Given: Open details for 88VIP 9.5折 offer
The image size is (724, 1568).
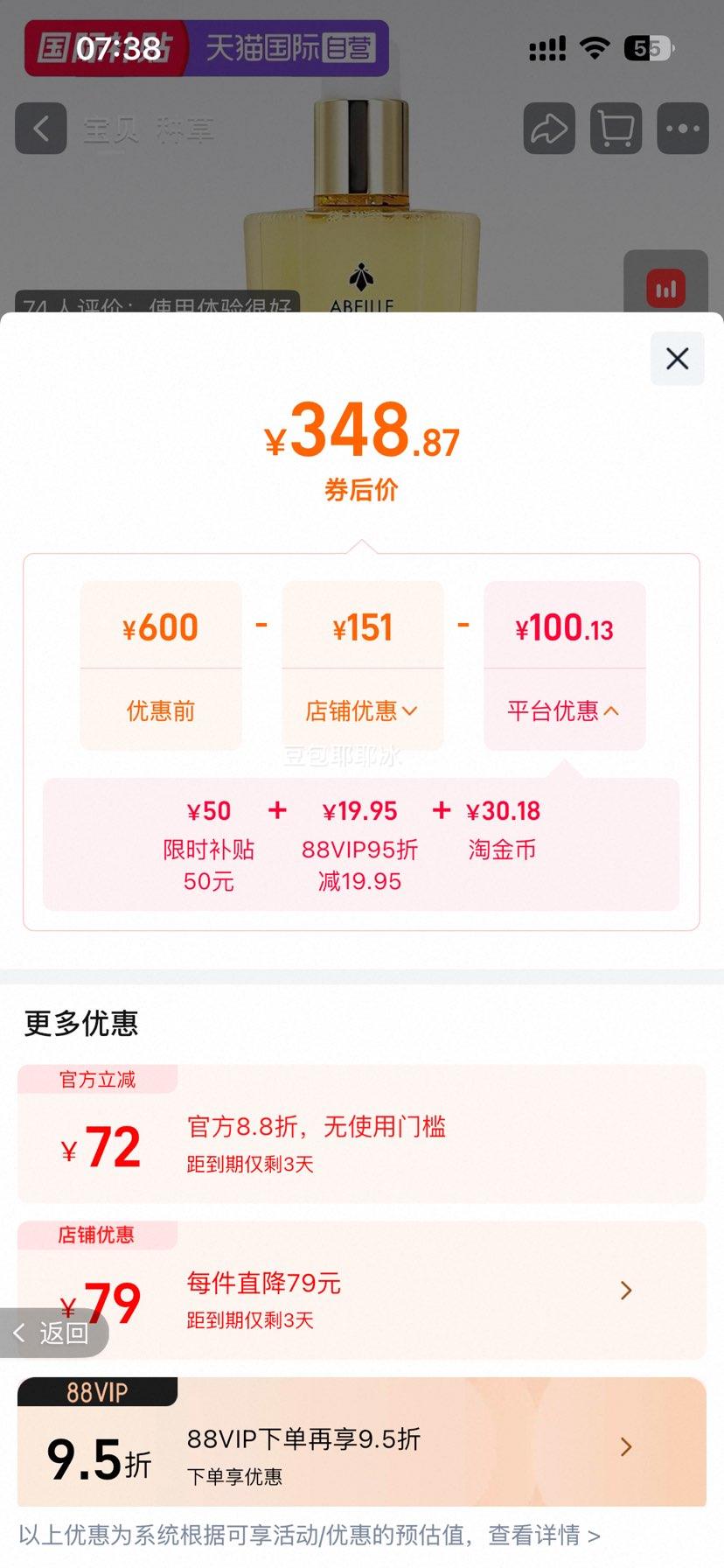Looking at the screenshot, I should coord(626,1445).
